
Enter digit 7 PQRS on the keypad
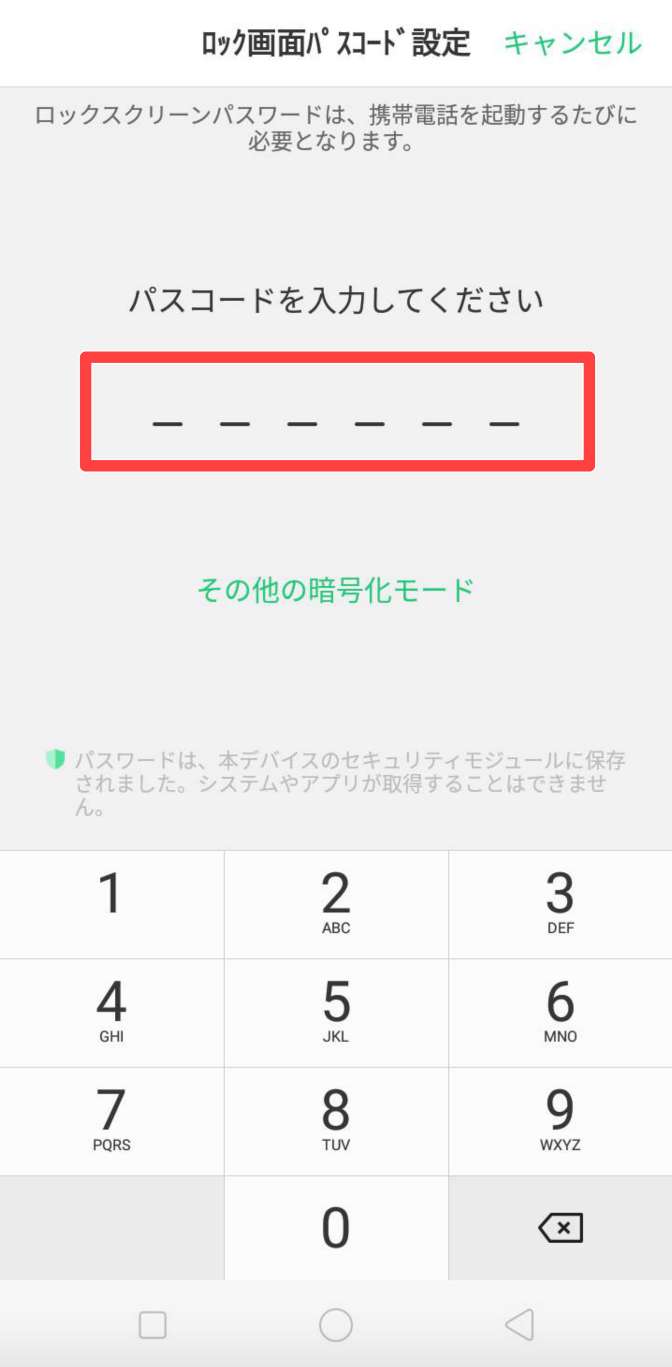click(111, 1120)
